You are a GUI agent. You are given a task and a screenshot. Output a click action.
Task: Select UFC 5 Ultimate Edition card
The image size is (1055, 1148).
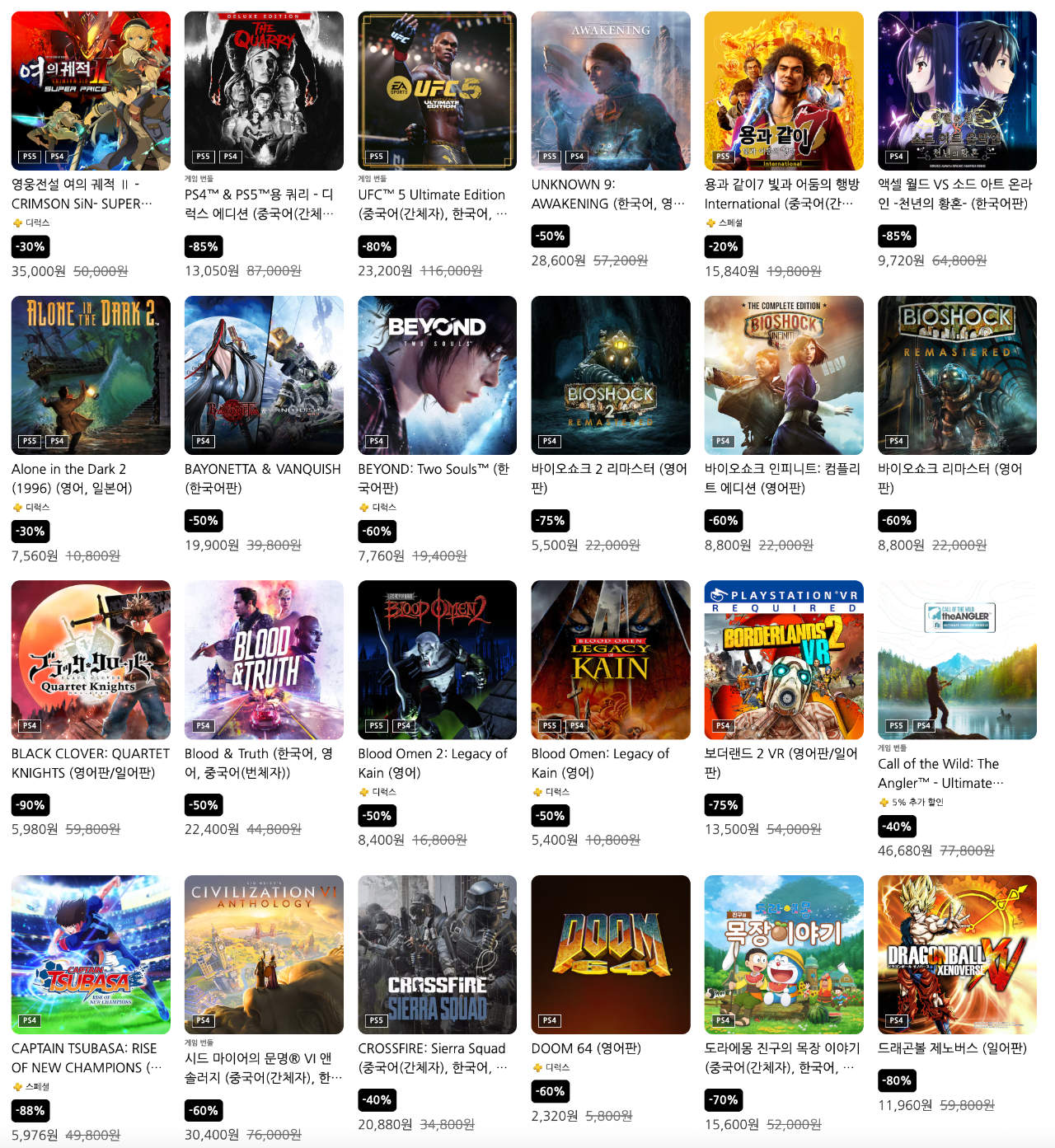pyautogui.click(x=437, y=91)
